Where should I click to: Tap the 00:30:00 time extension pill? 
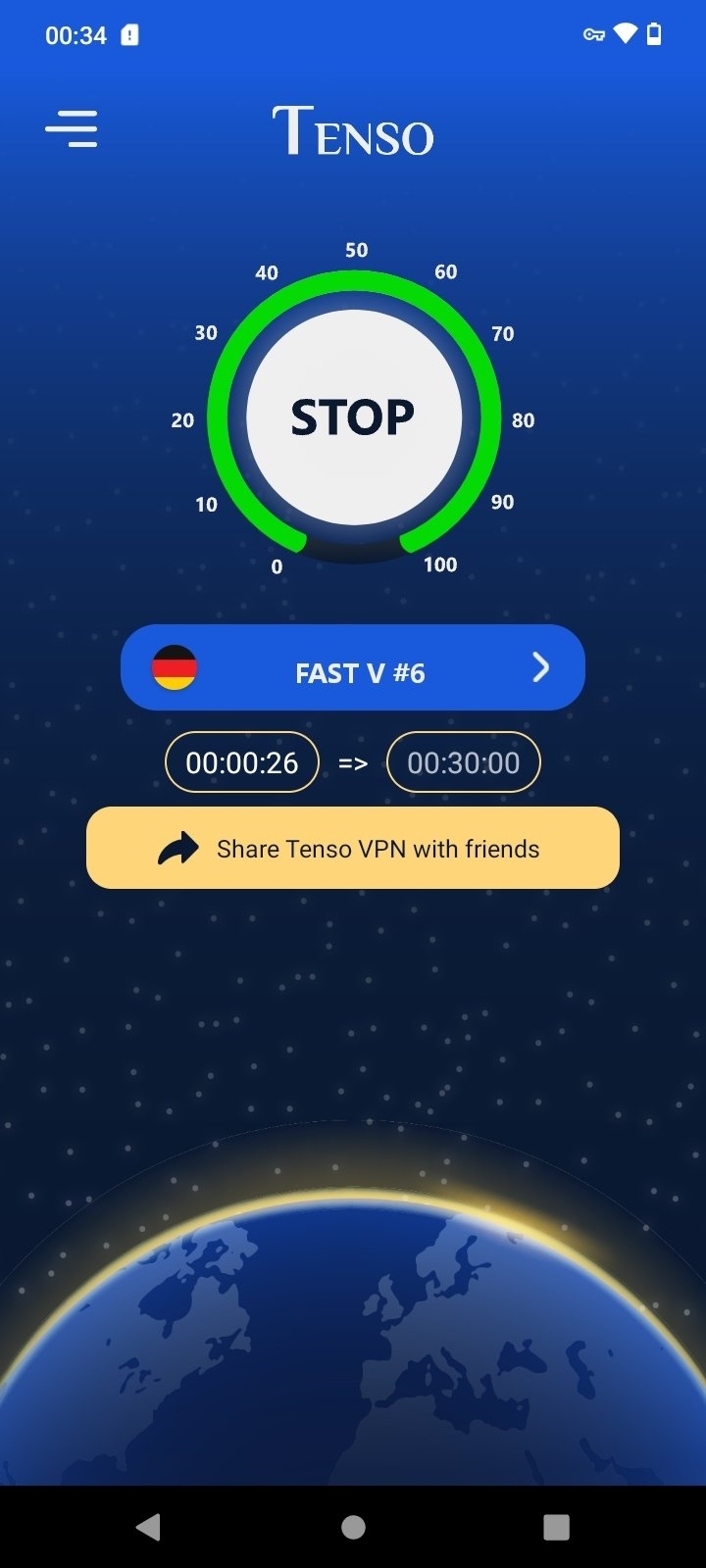[x=463, y=762]
